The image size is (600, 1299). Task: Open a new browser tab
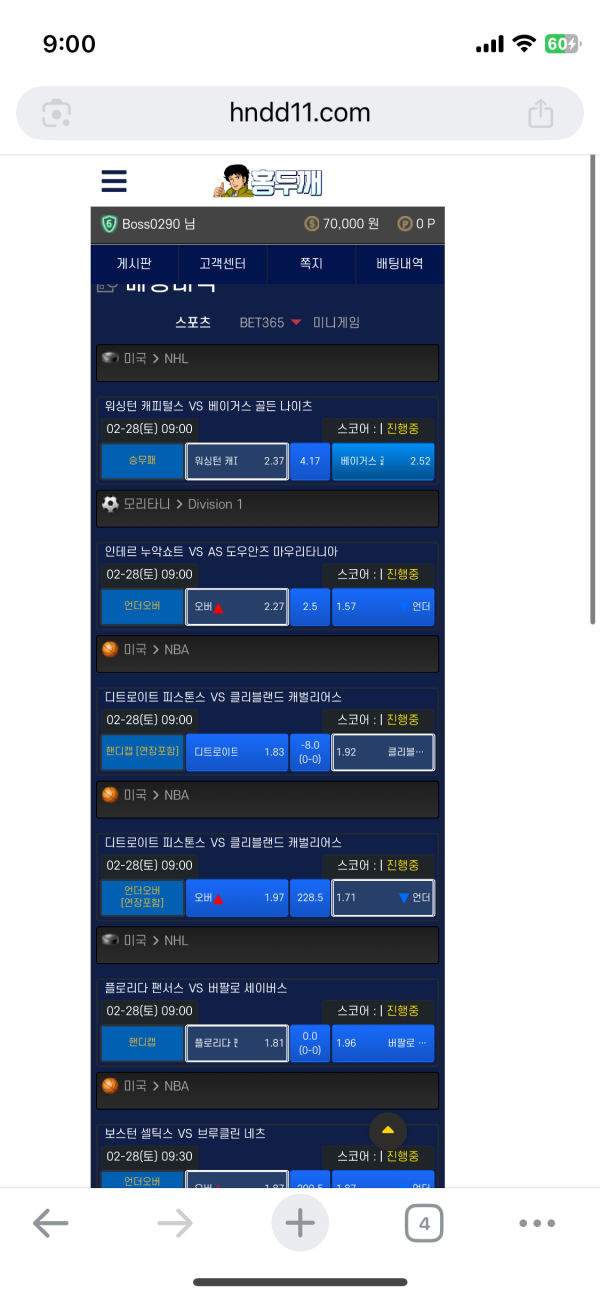point(300,1222)
